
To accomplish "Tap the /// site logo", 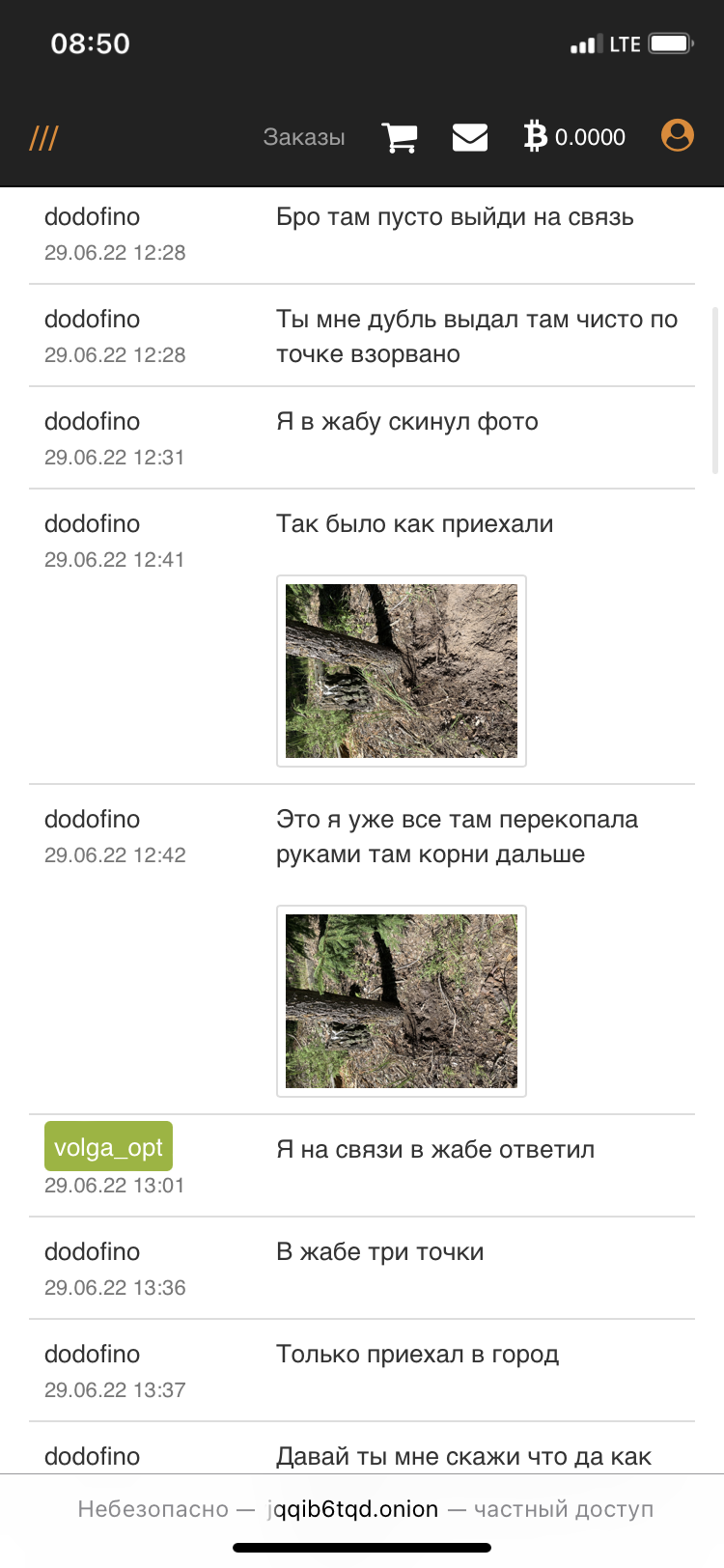I will coord(43,138).
